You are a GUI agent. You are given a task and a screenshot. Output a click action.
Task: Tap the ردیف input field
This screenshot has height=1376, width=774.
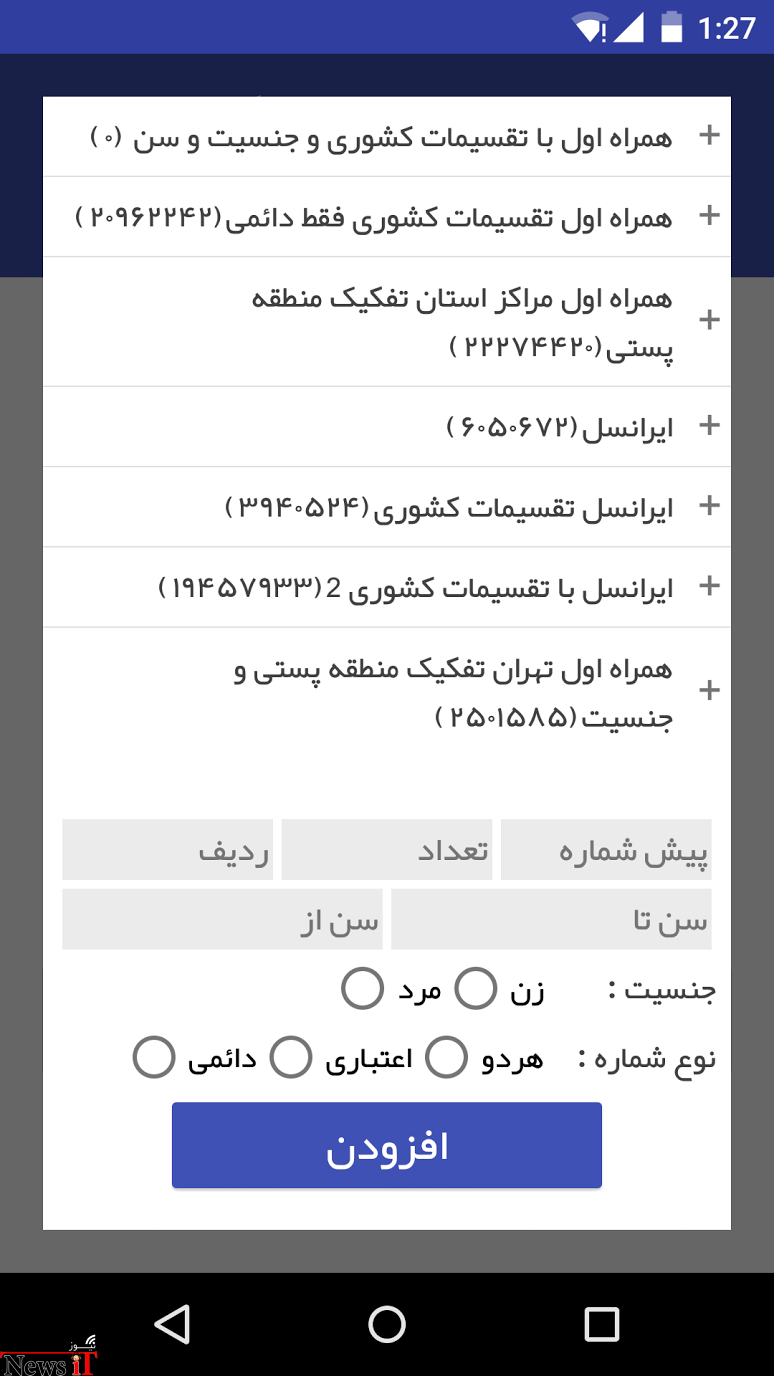(x=167, y=850)
